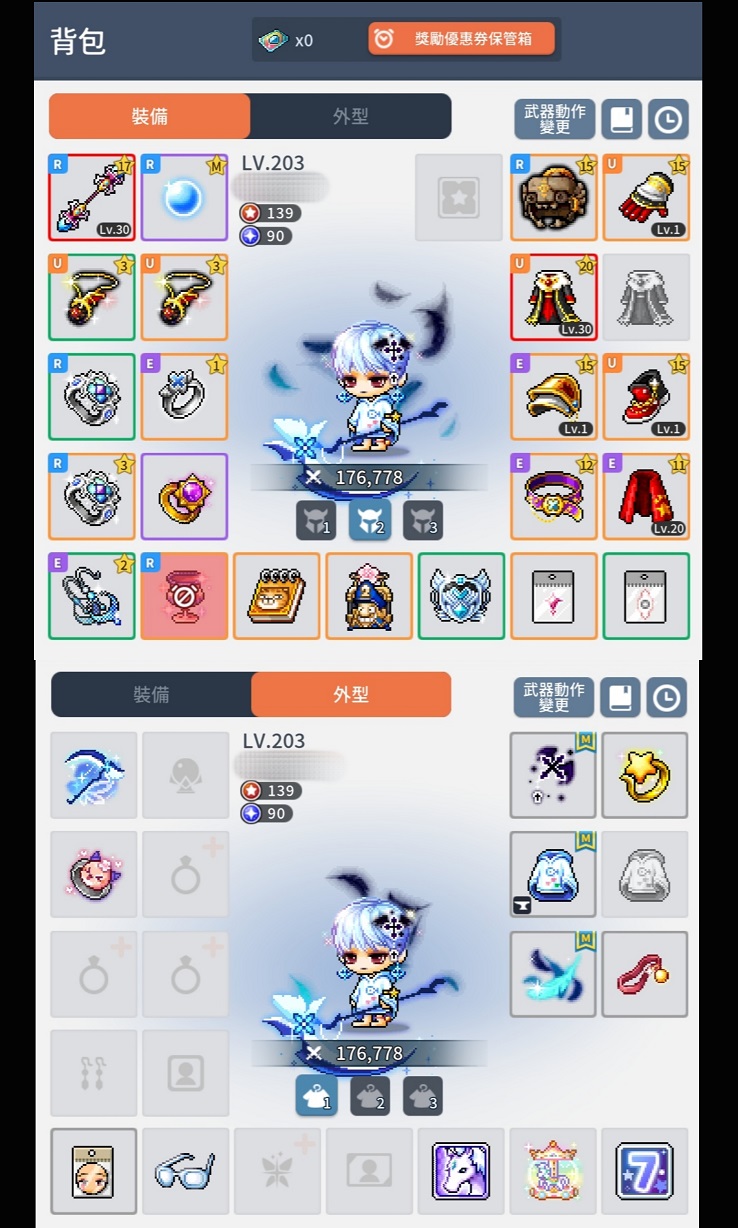This screenshot has width=738, height=1228.
Task: View the Lv.30 red robe armor
Action: pos(553,297)
